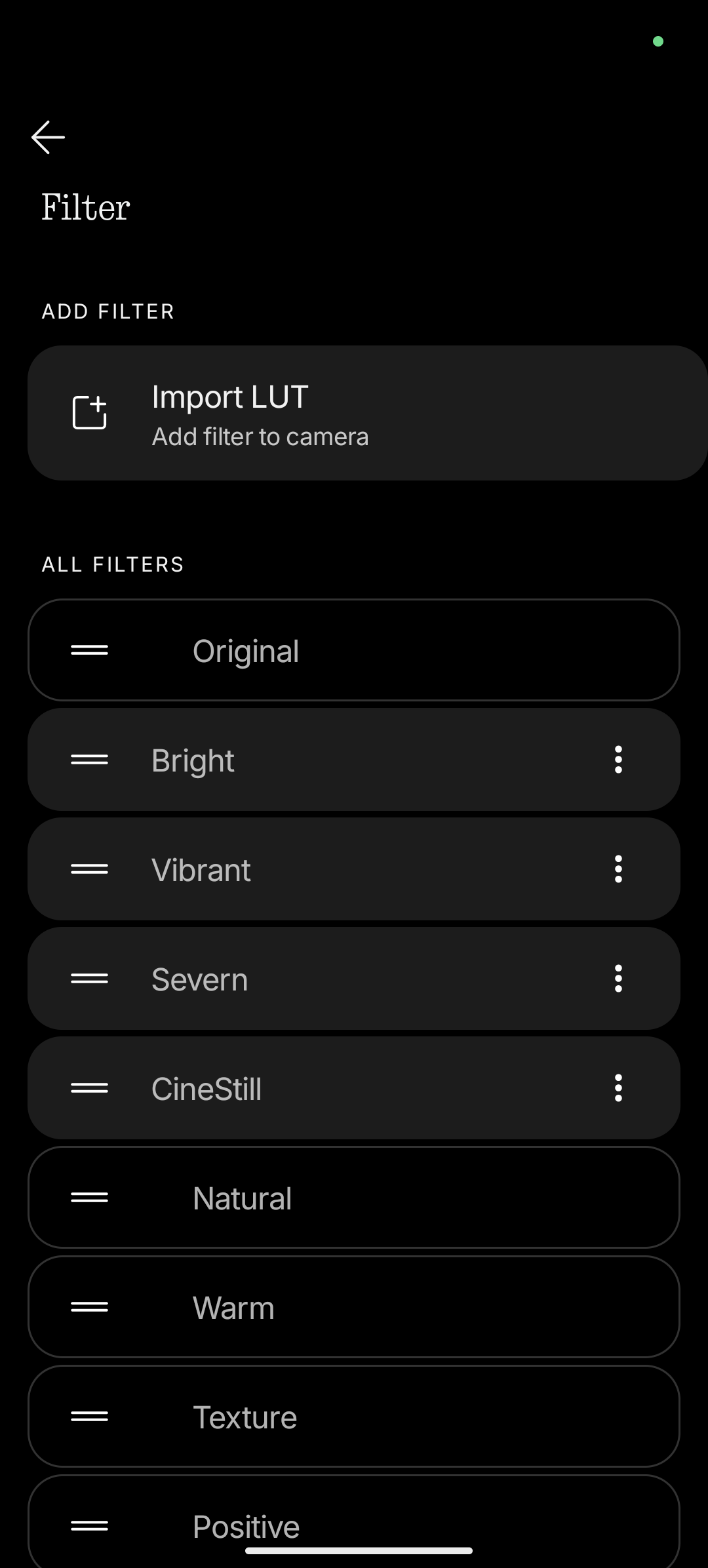Open the three-dot menu for Vibrant
This screenshot has width=708, height=1568.
[x=618, y=869]
